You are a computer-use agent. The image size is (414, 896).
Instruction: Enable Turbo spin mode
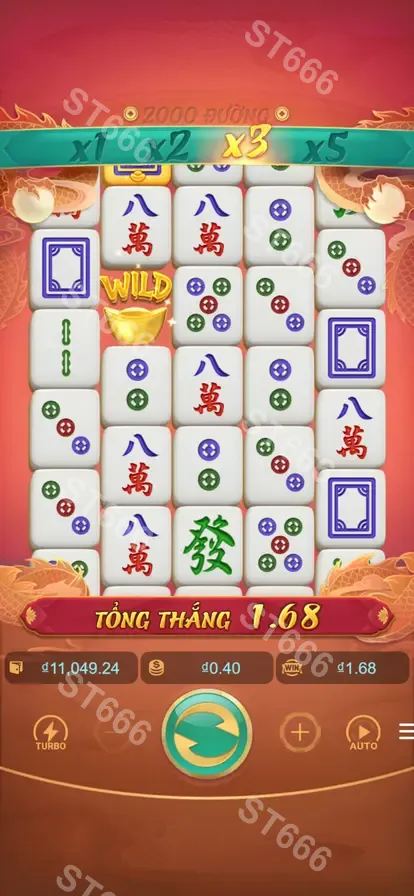point(51,733)
